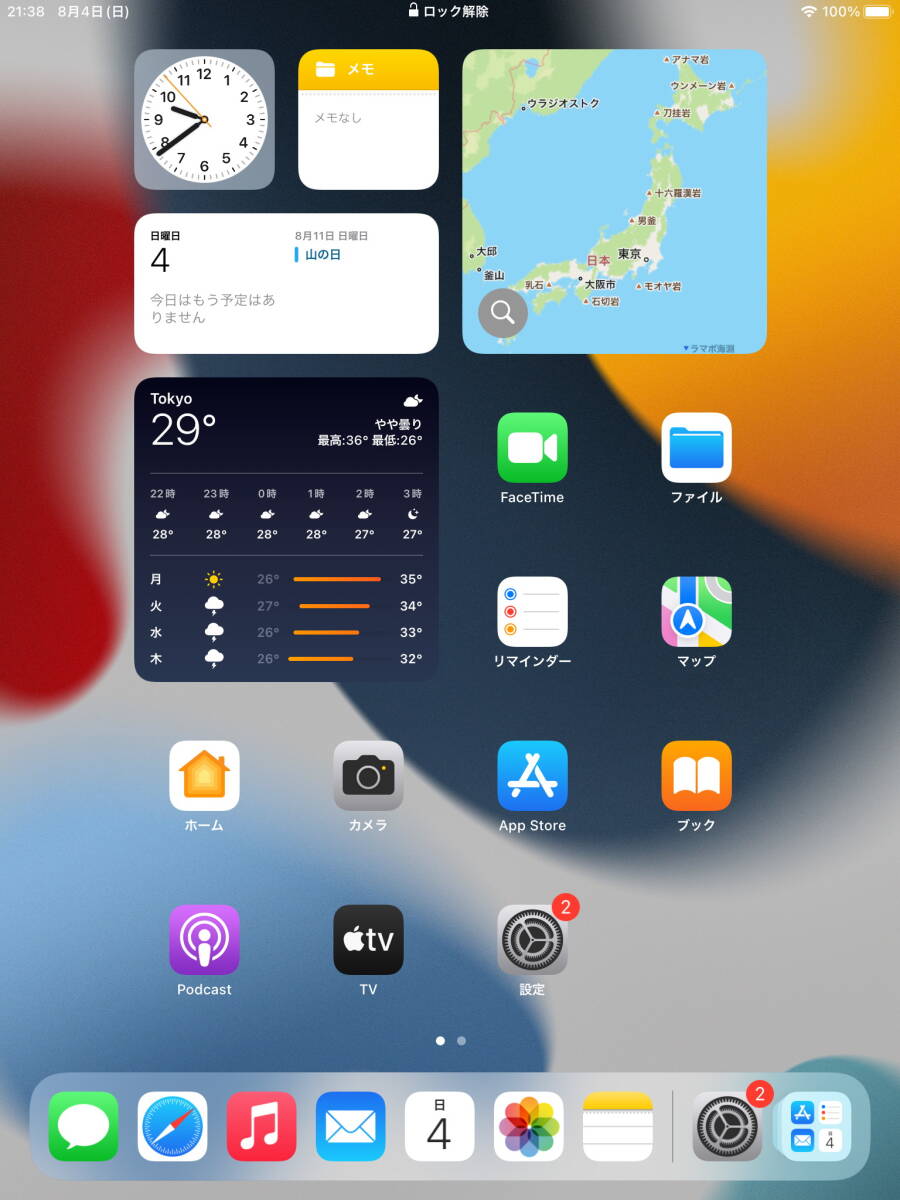Open the マップ app icon

tap(696, 612)
